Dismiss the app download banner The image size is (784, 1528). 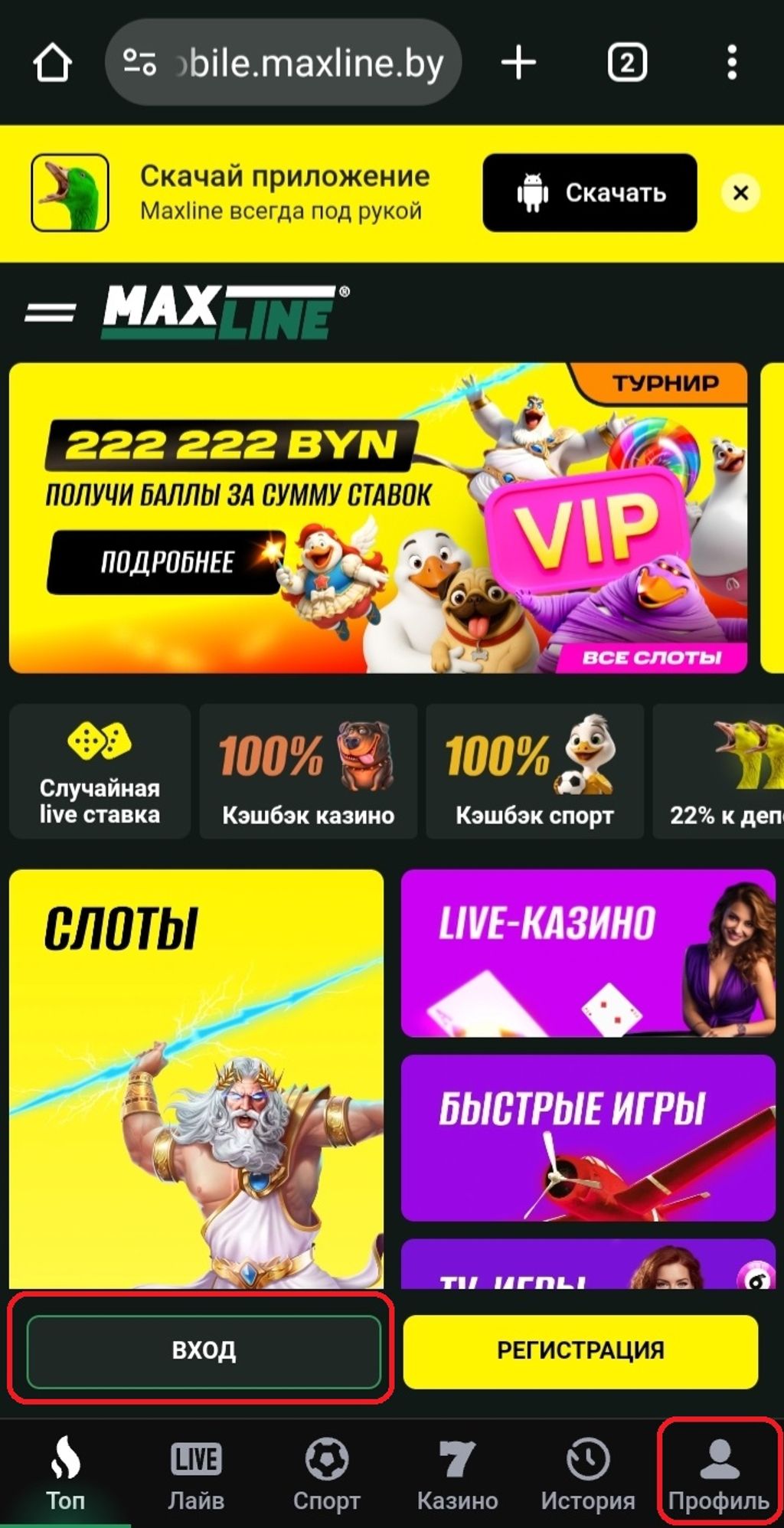click(740, 193)
